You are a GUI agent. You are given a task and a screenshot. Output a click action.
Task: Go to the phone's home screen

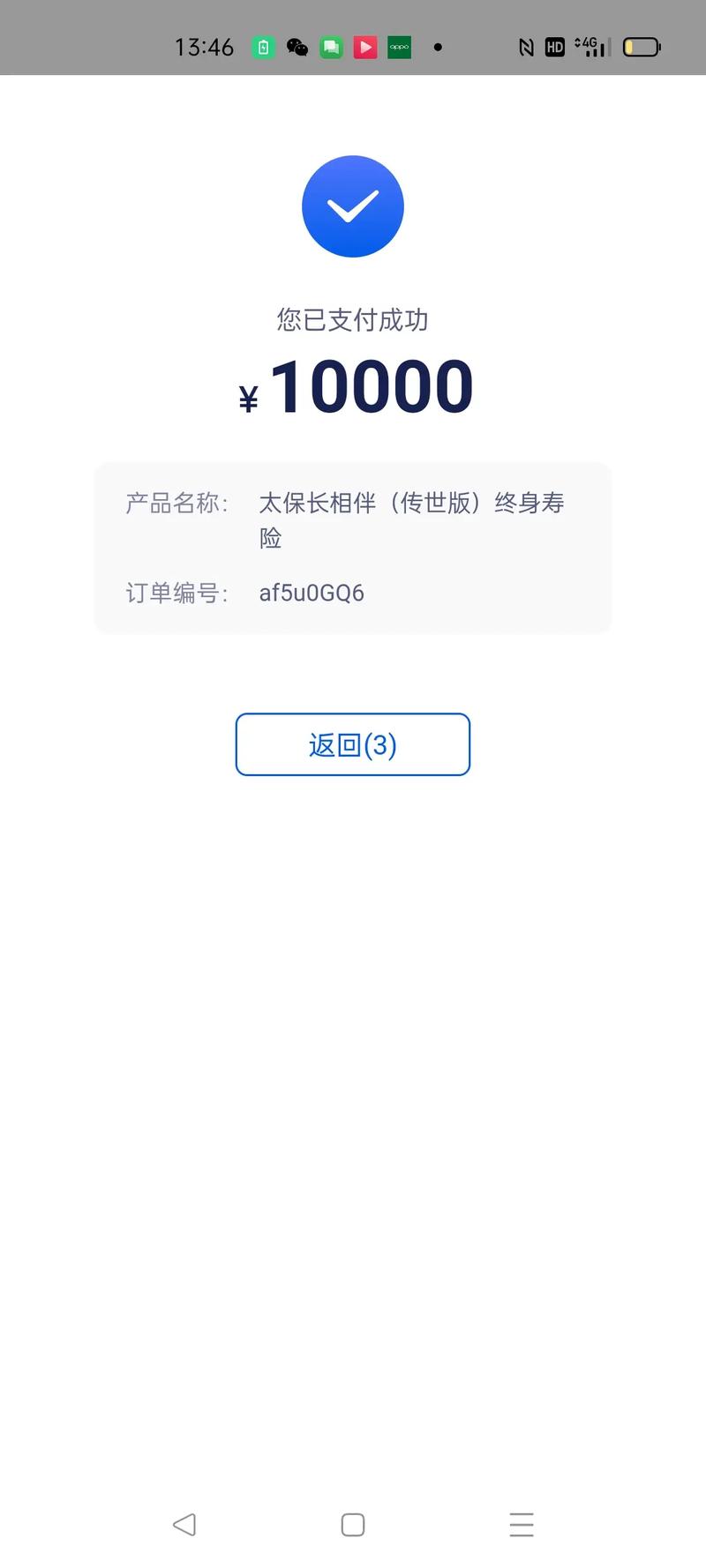(x=353, y=1524)
